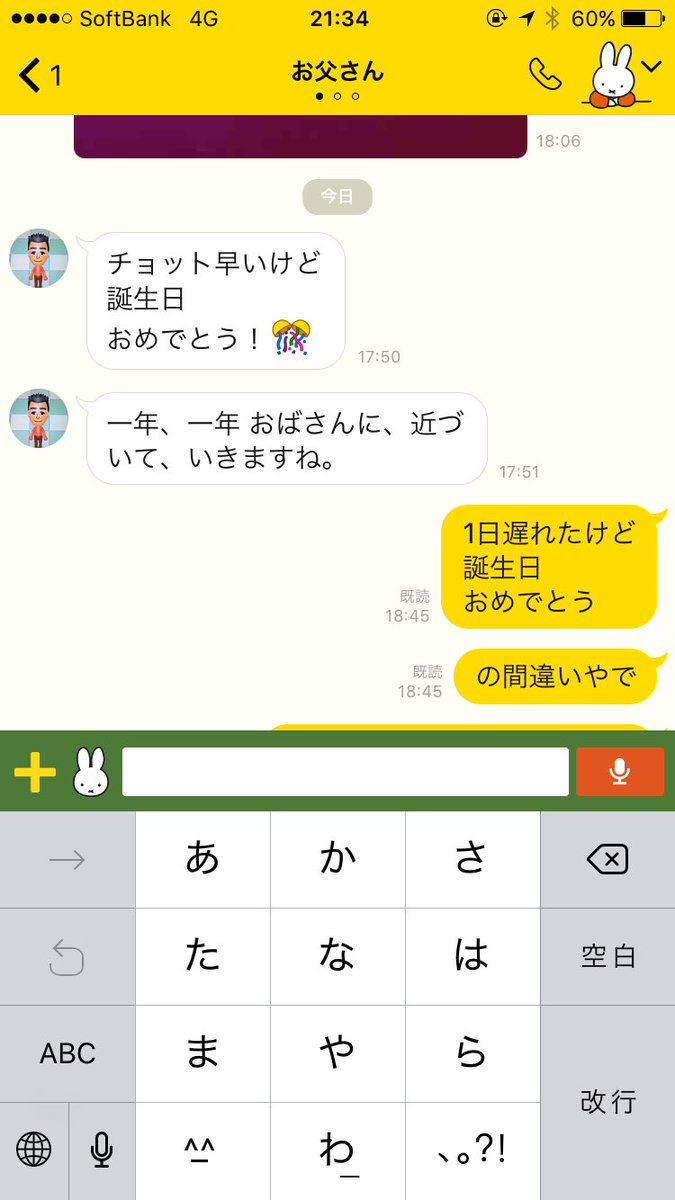Image resolution: width=675 pixels, height=1200 pixels.
Task: Open お父さん's profile from the 17:50 message
Action: tap(39, 258)
